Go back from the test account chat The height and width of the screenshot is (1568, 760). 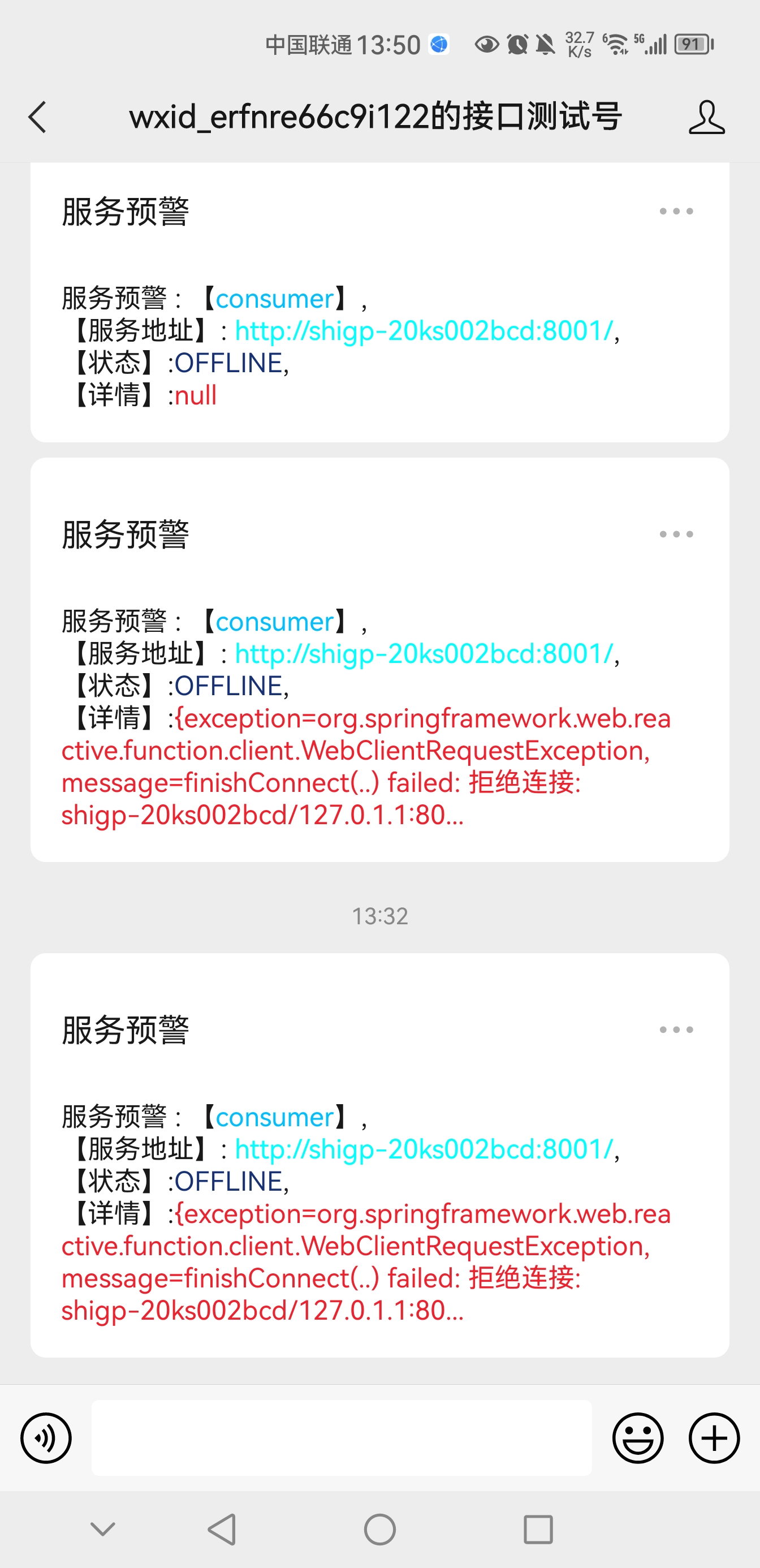(x=38, y=117)
